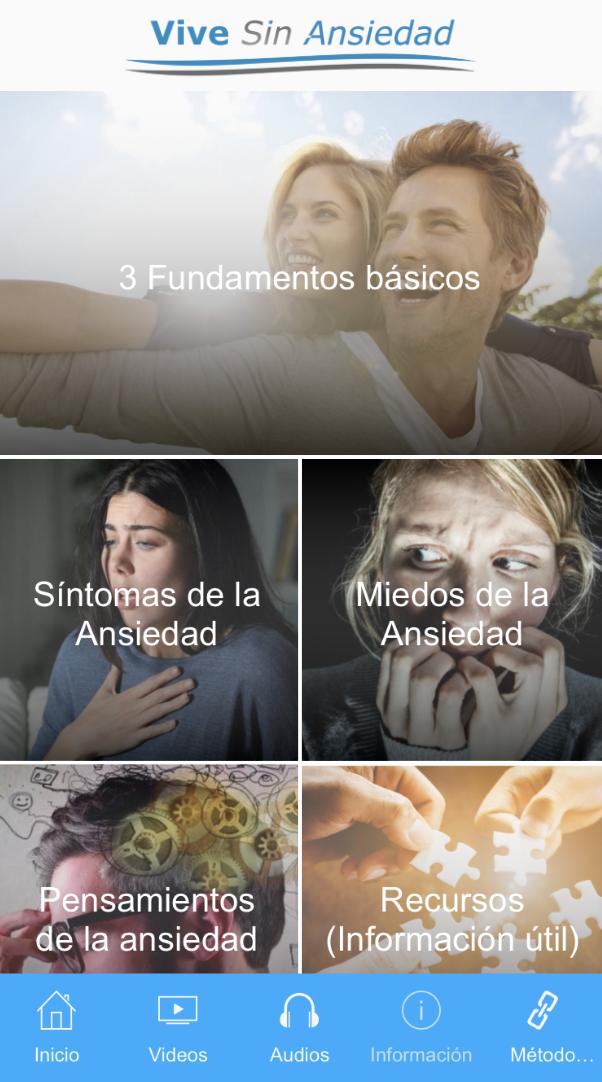
Task: Go to the Inicio tab
Action: tap(56, 1027)
